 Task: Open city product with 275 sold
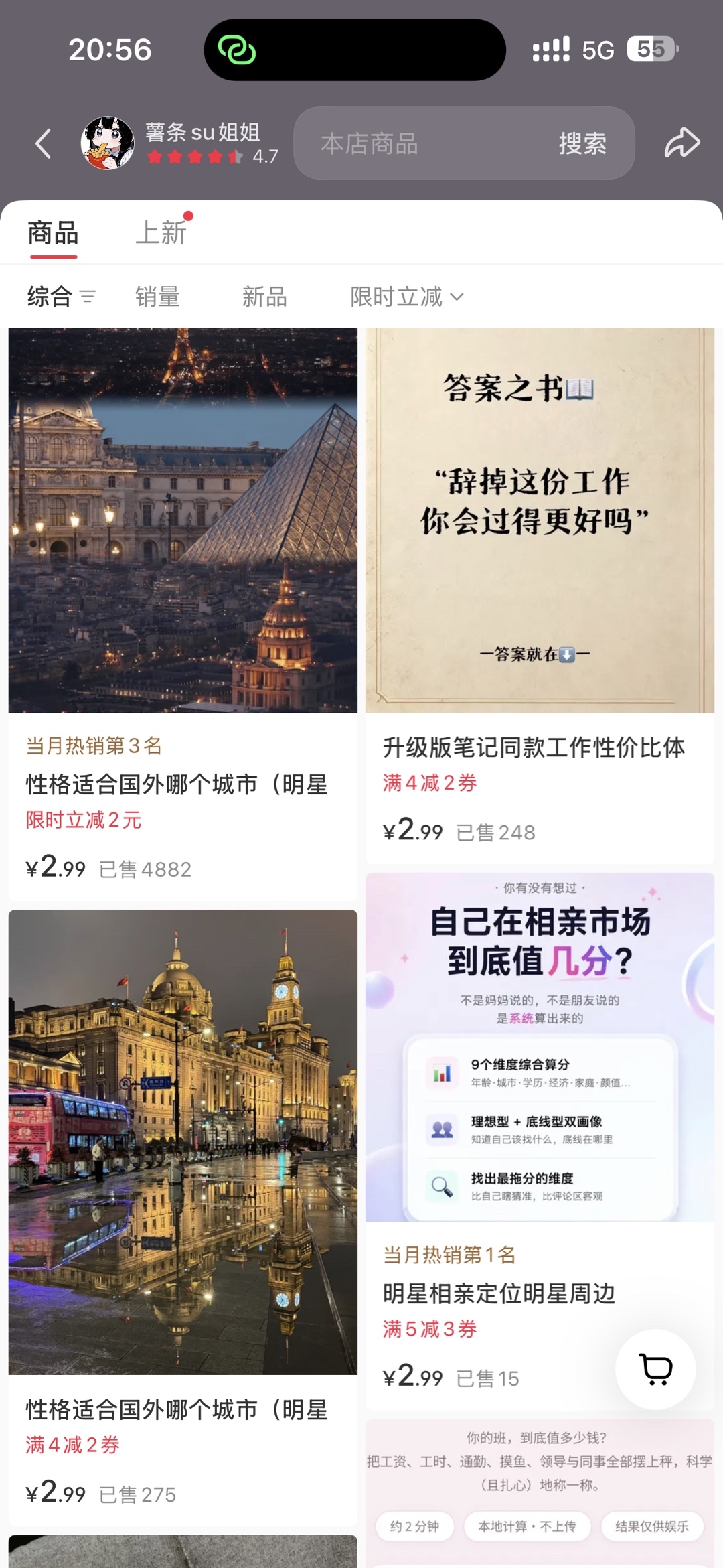coord(183,1218)
